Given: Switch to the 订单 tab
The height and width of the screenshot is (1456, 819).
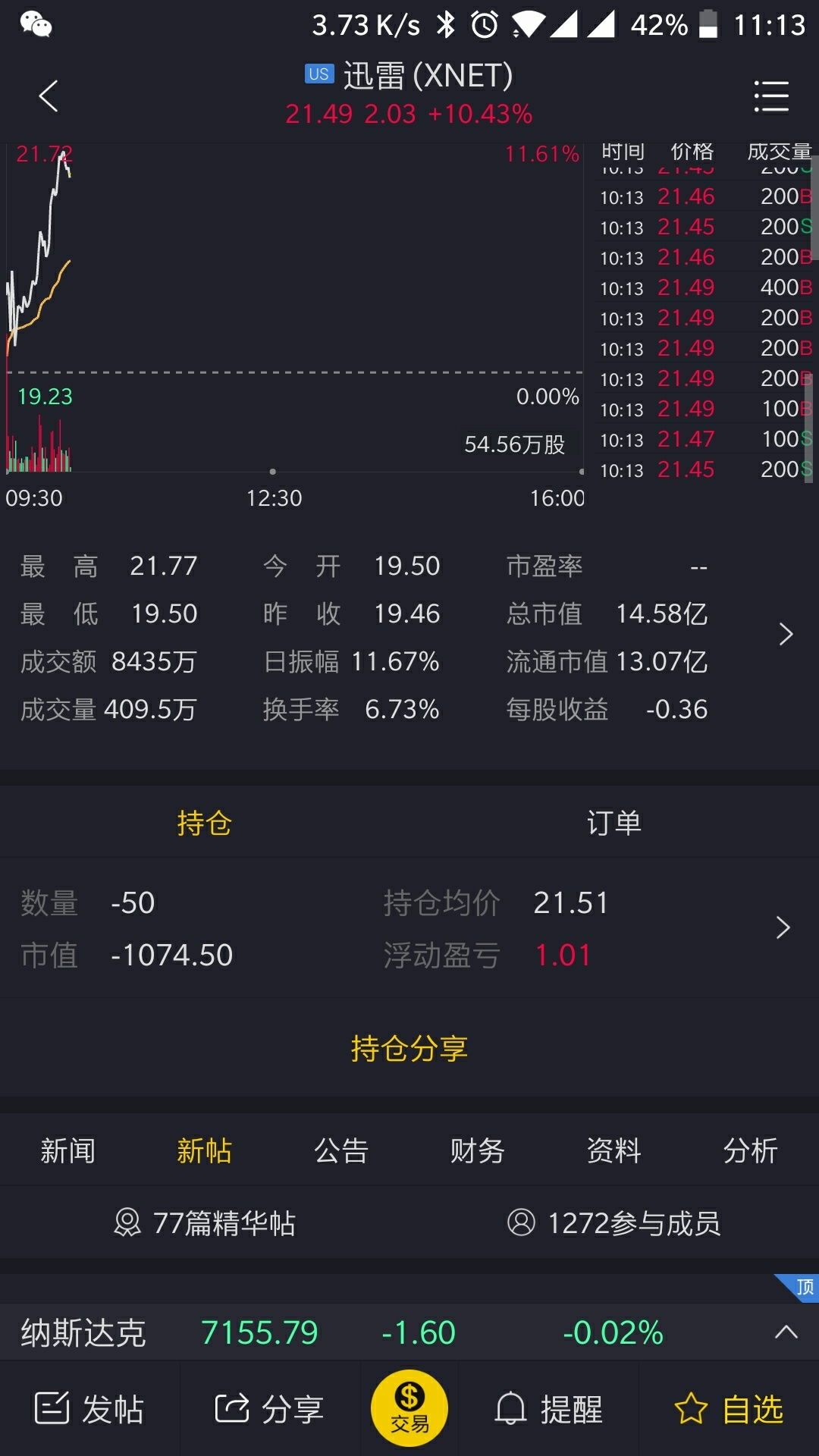Looking at the screenshot, I should (x=614, y=823).
